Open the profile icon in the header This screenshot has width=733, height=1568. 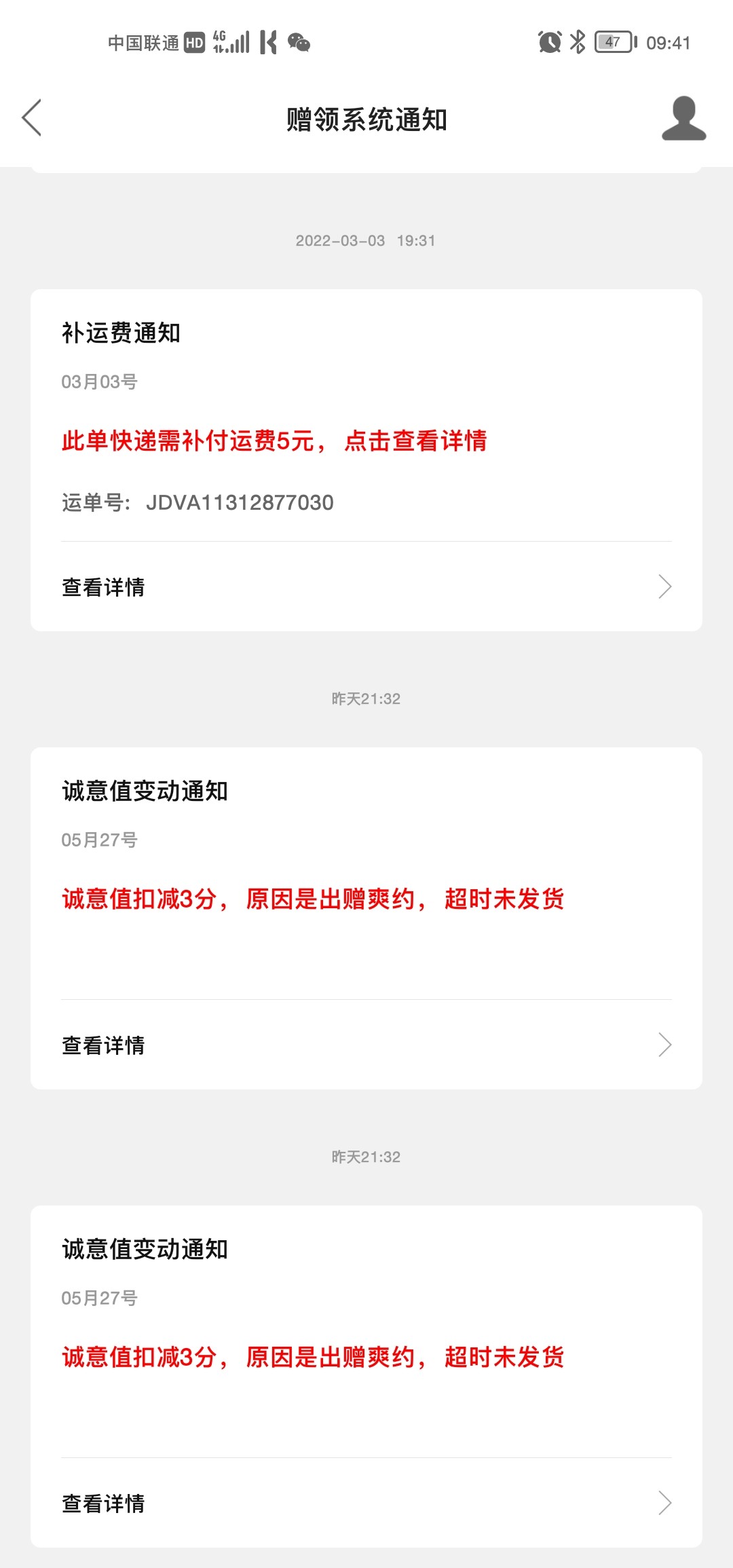683,119
